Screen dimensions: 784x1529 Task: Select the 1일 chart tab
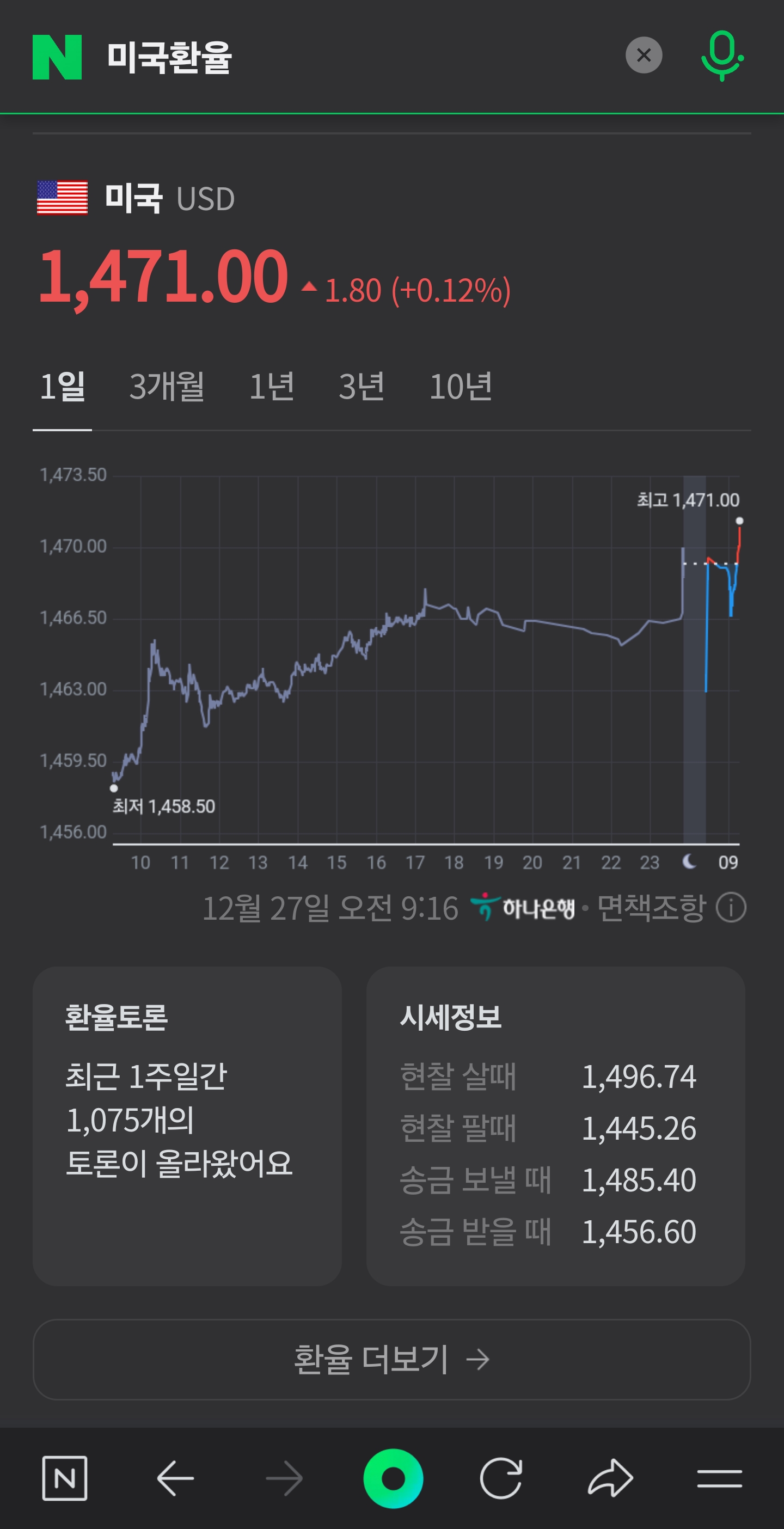pos(62,387)
